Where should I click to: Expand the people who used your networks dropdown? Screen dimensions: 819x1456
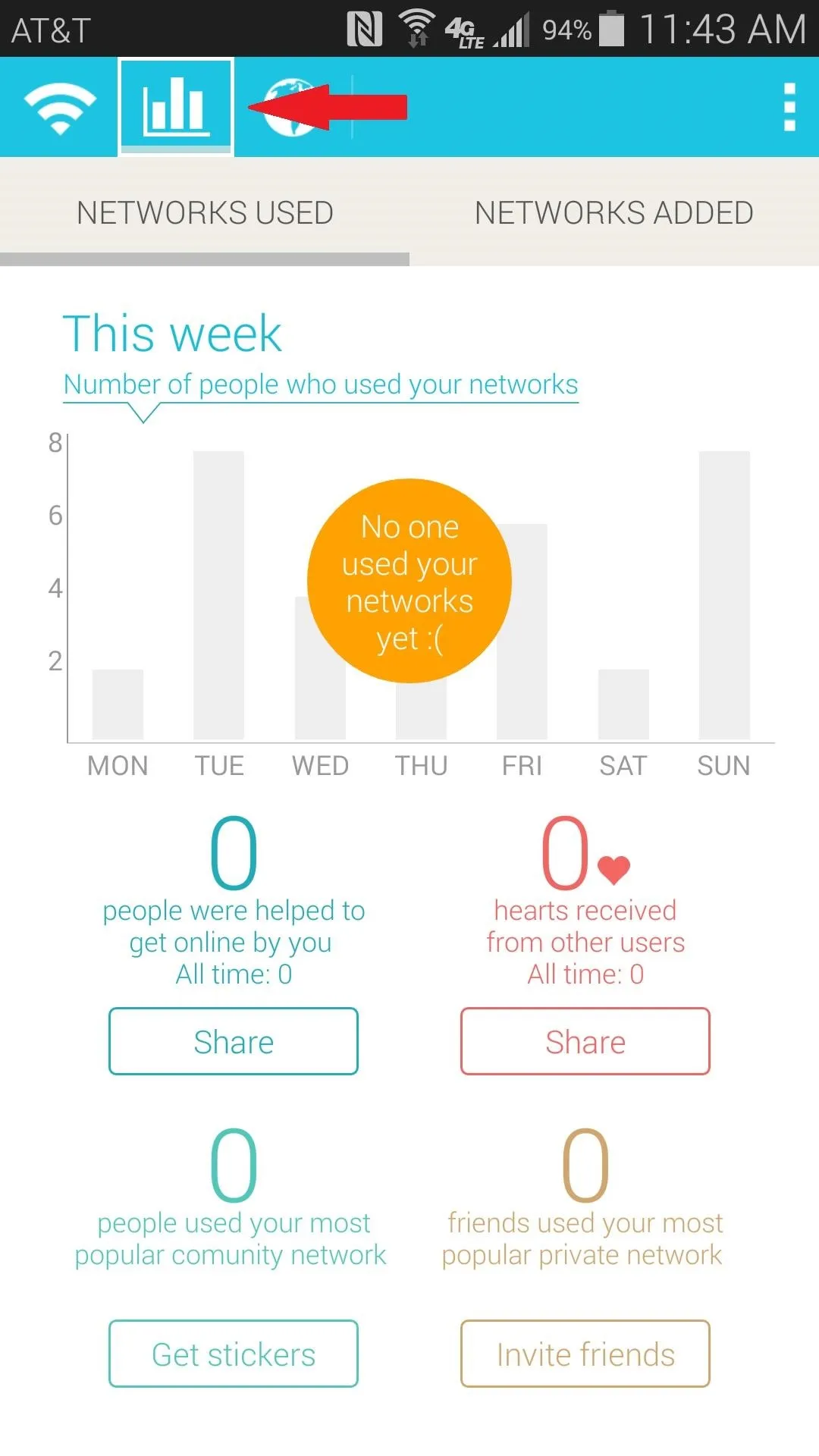pyautogui.click(x=321, y=385)
